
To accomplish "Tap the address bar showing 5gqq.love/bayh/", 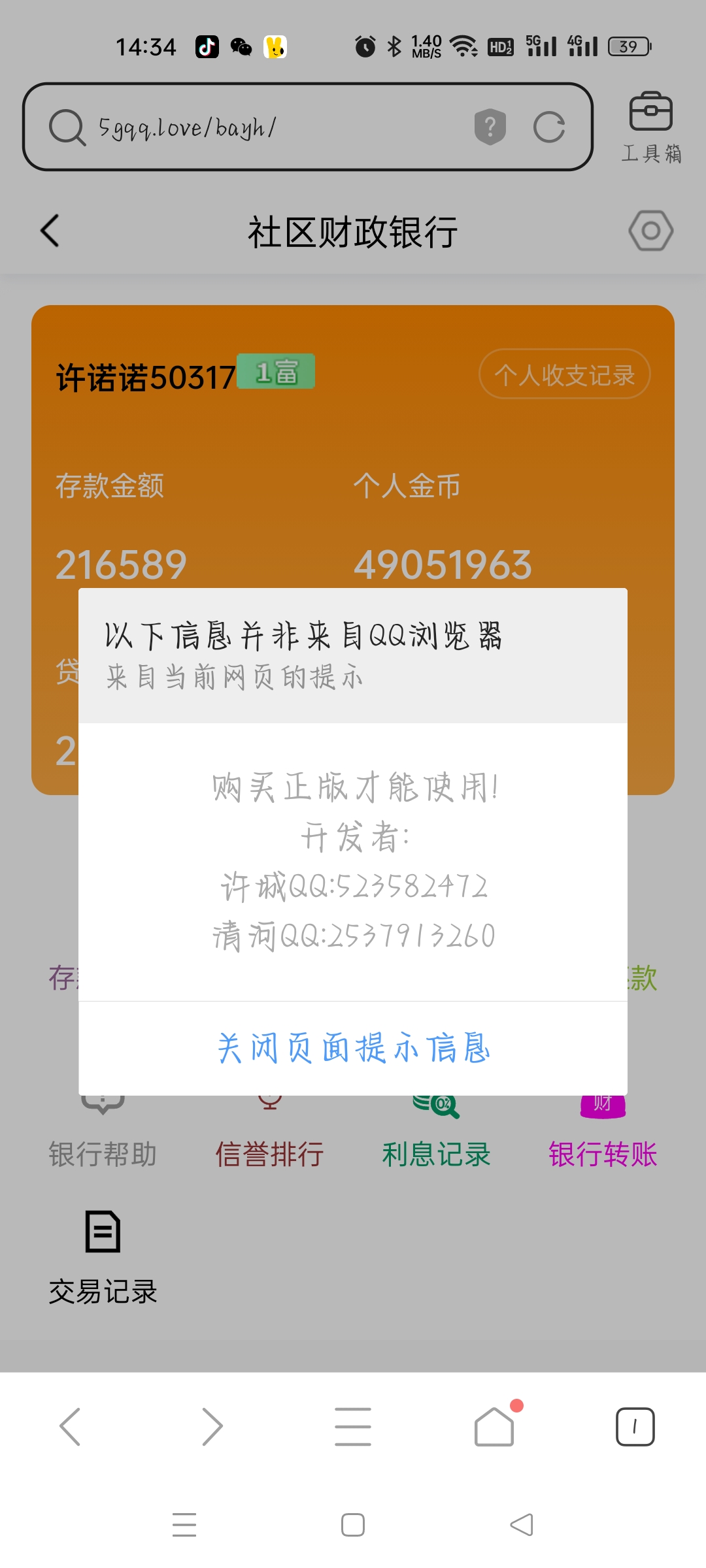I will (x=261, y=127).
